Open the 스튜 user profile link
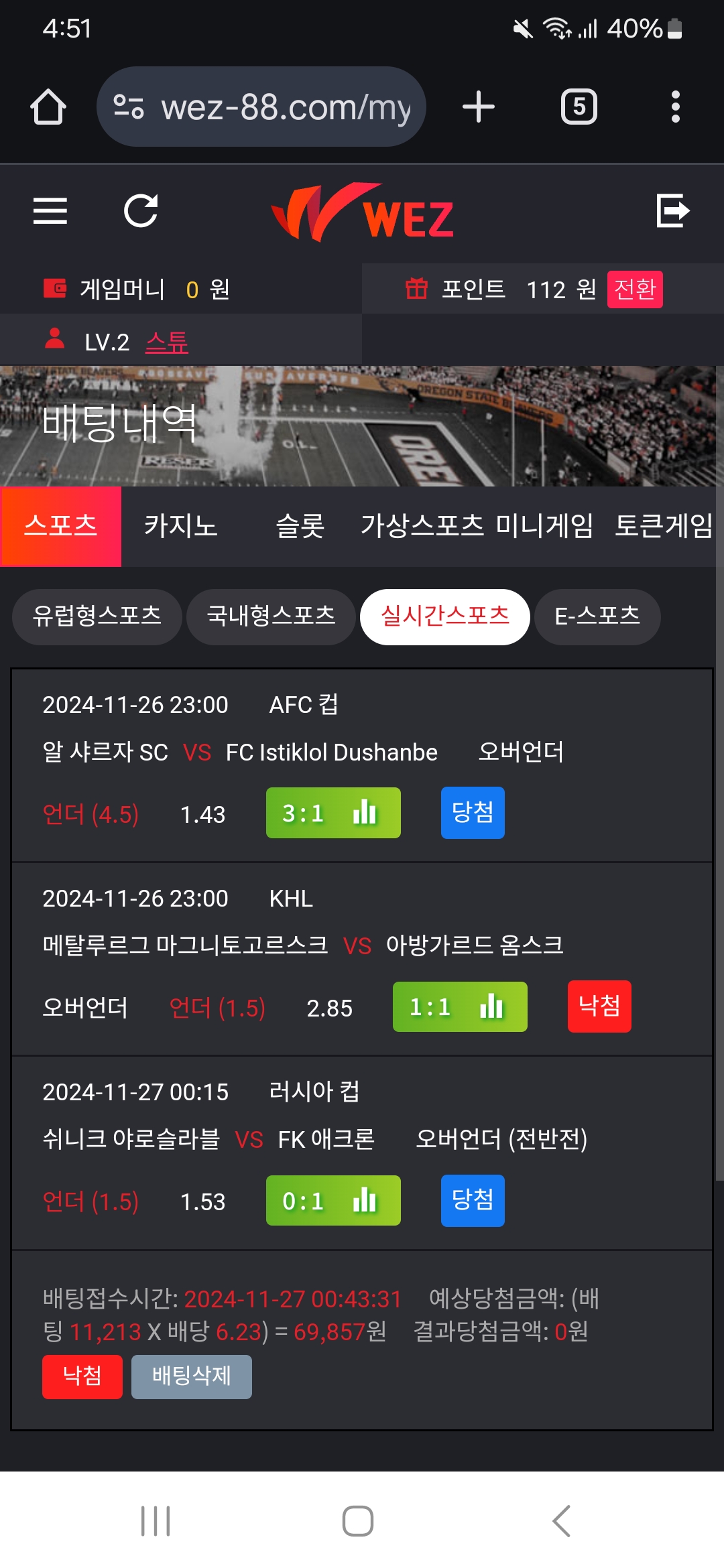The height and width of the screenshot is (1568, 724). (x=167, y=342)
